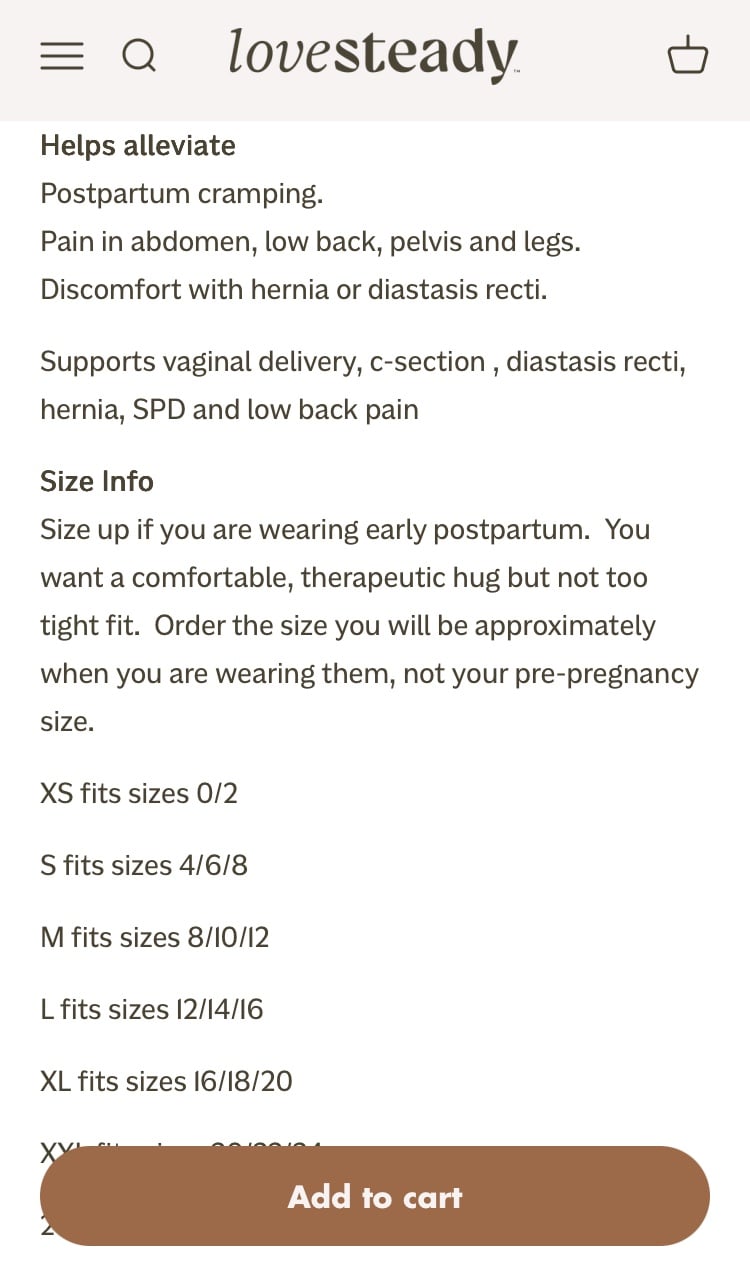Tap Add to cart
This screenshot has height=1286, width=750.
375,1196
